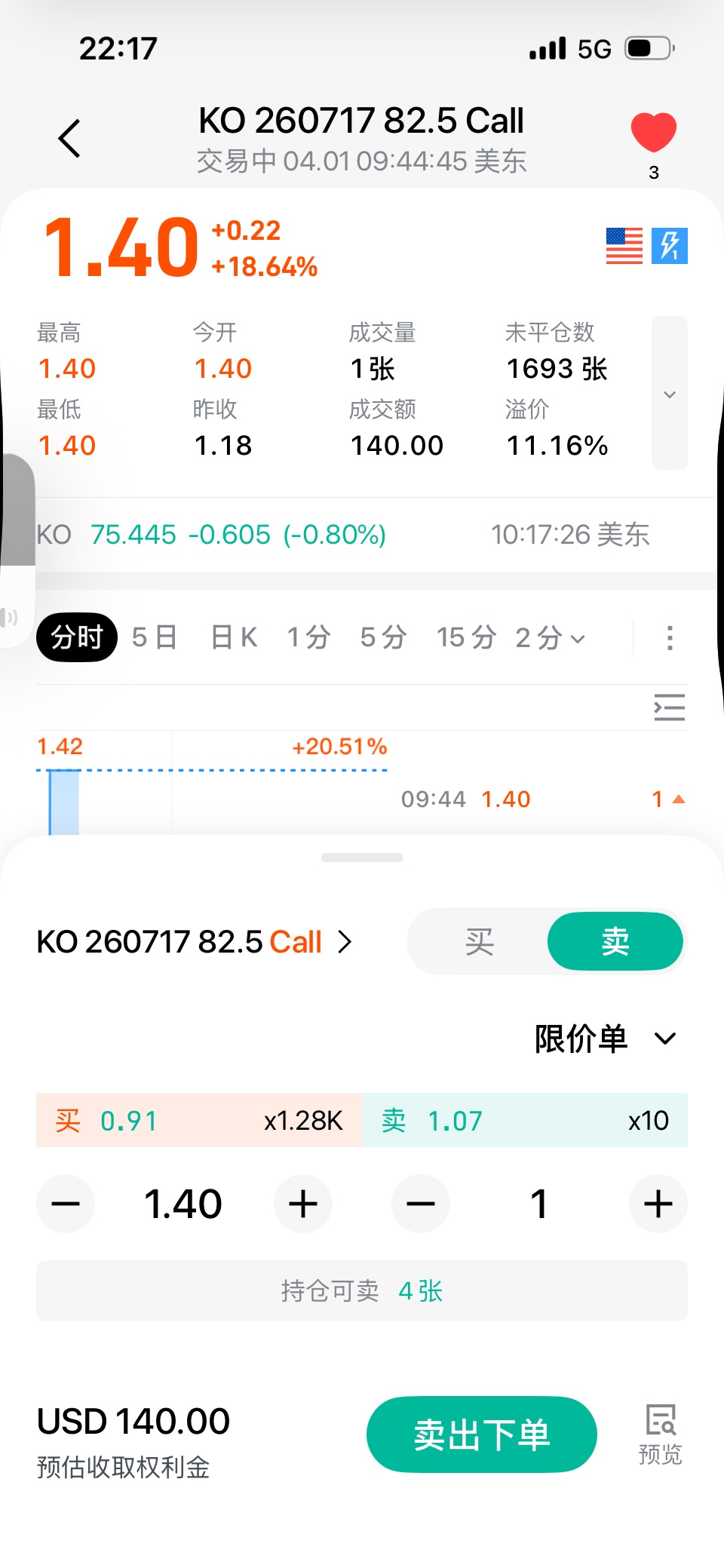Viewport: 724px width, 1568px height.
Task: Submit the 卖出下单 sell order
Action: [x=481, y=1435]
